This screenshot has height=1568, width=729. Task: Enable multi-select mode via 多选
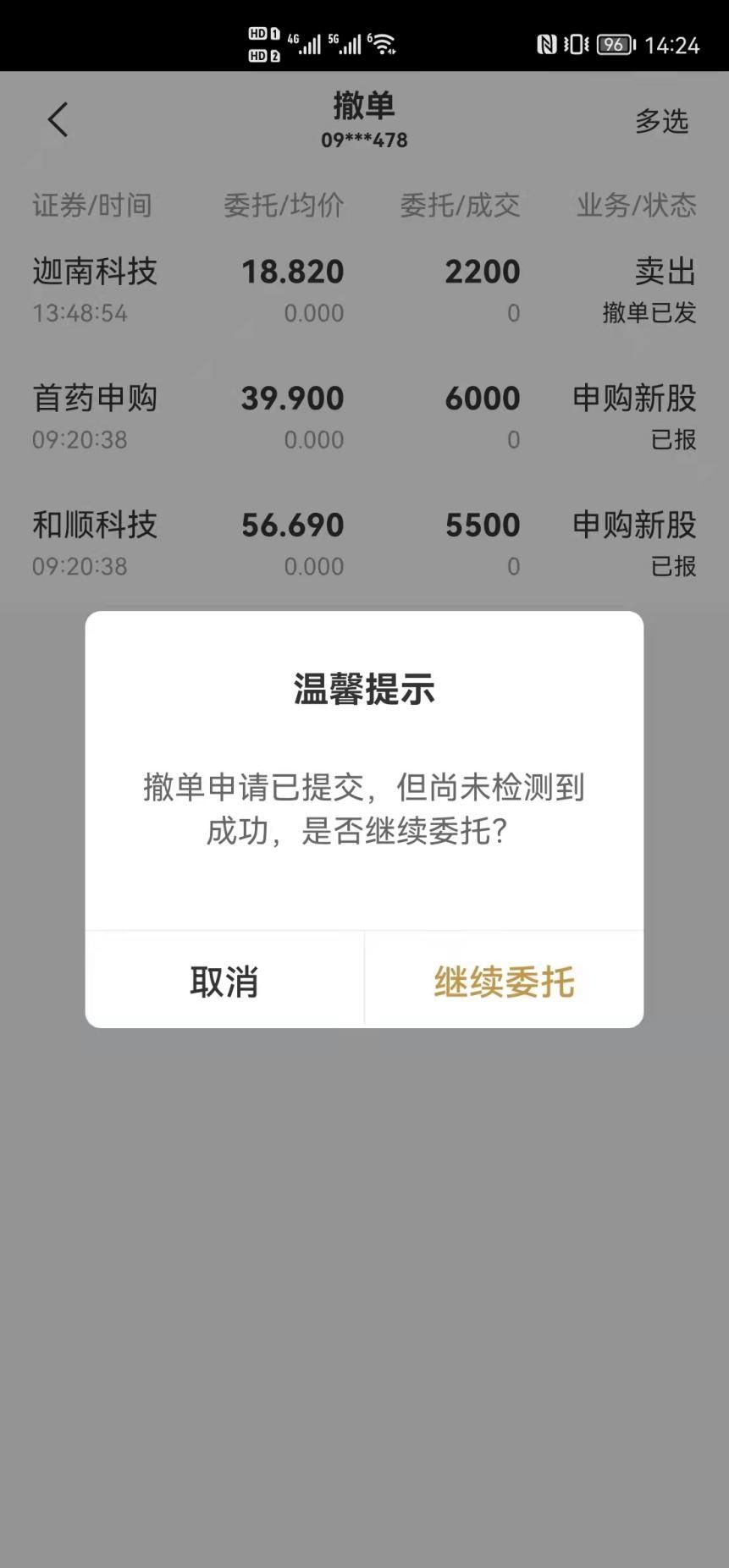point(664,121)
